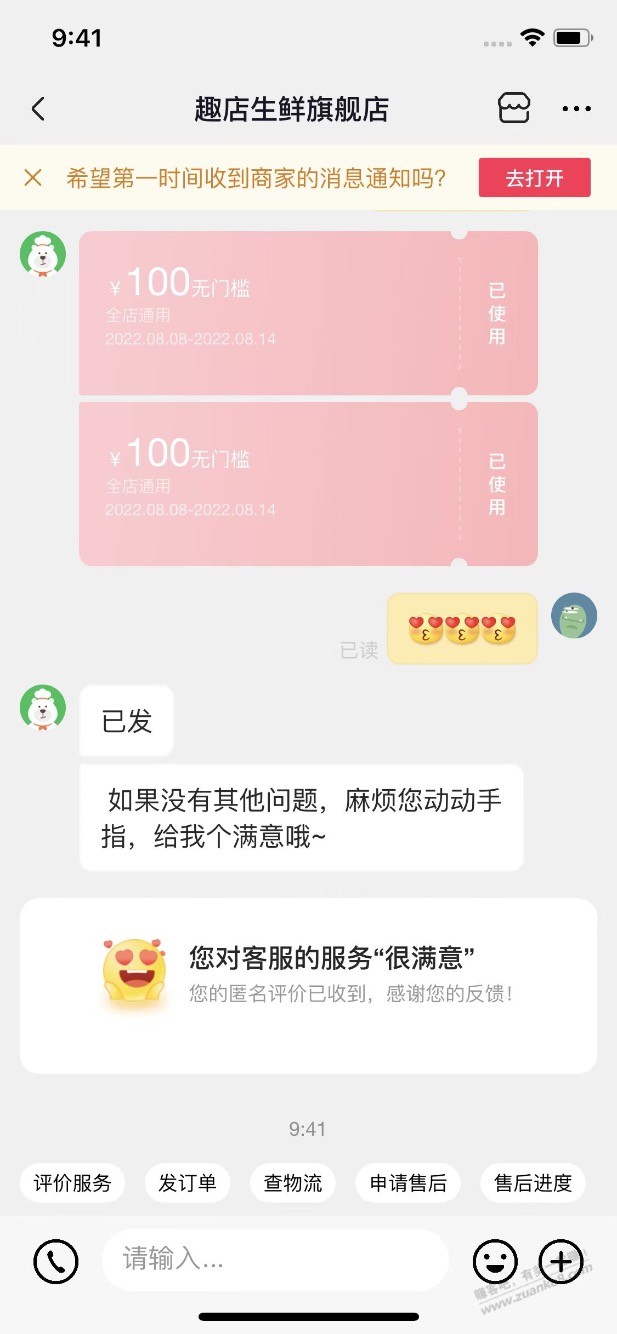Open the three-dot overflow menu
Viewport: 617px width, 1334px height.
tap(576, 109)
